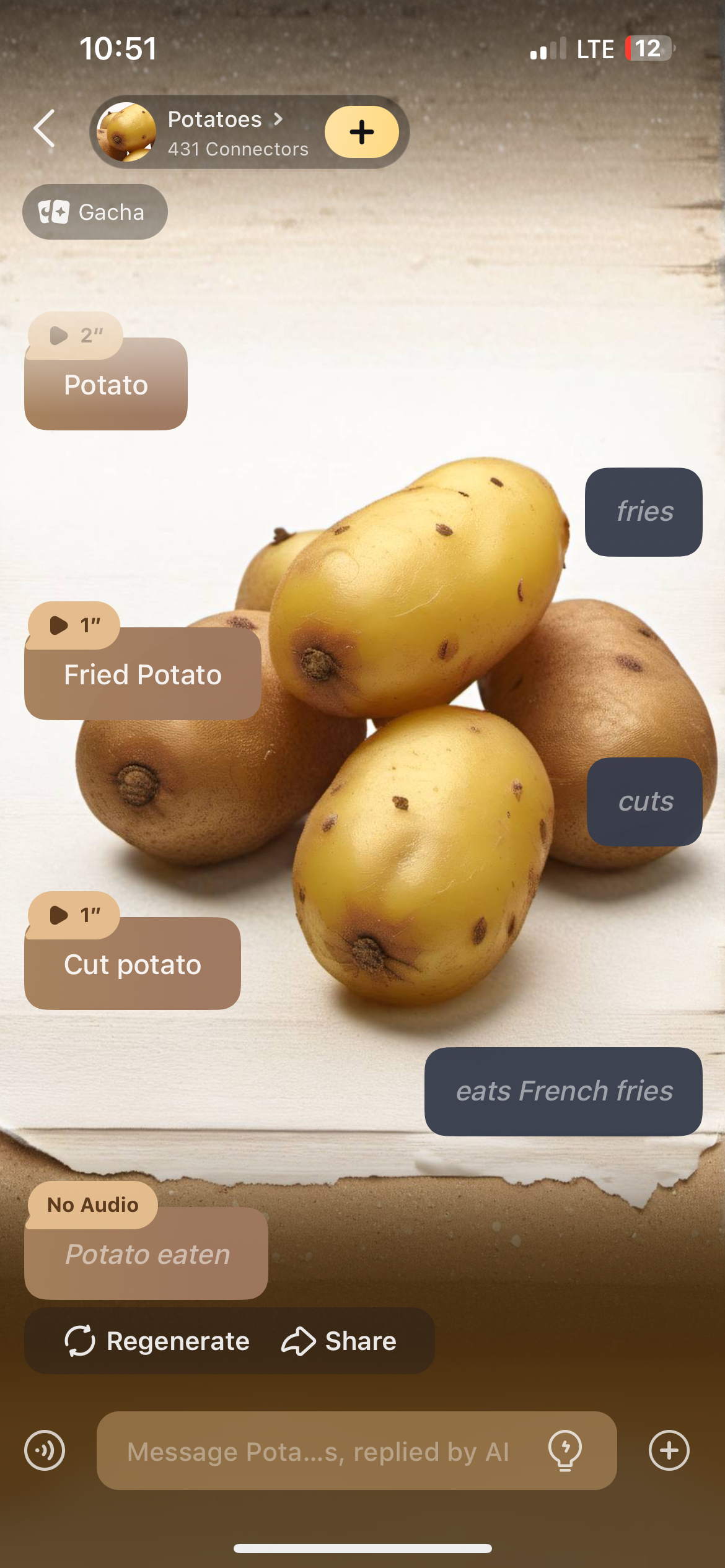Focus the message input field

pos(317,1452)
